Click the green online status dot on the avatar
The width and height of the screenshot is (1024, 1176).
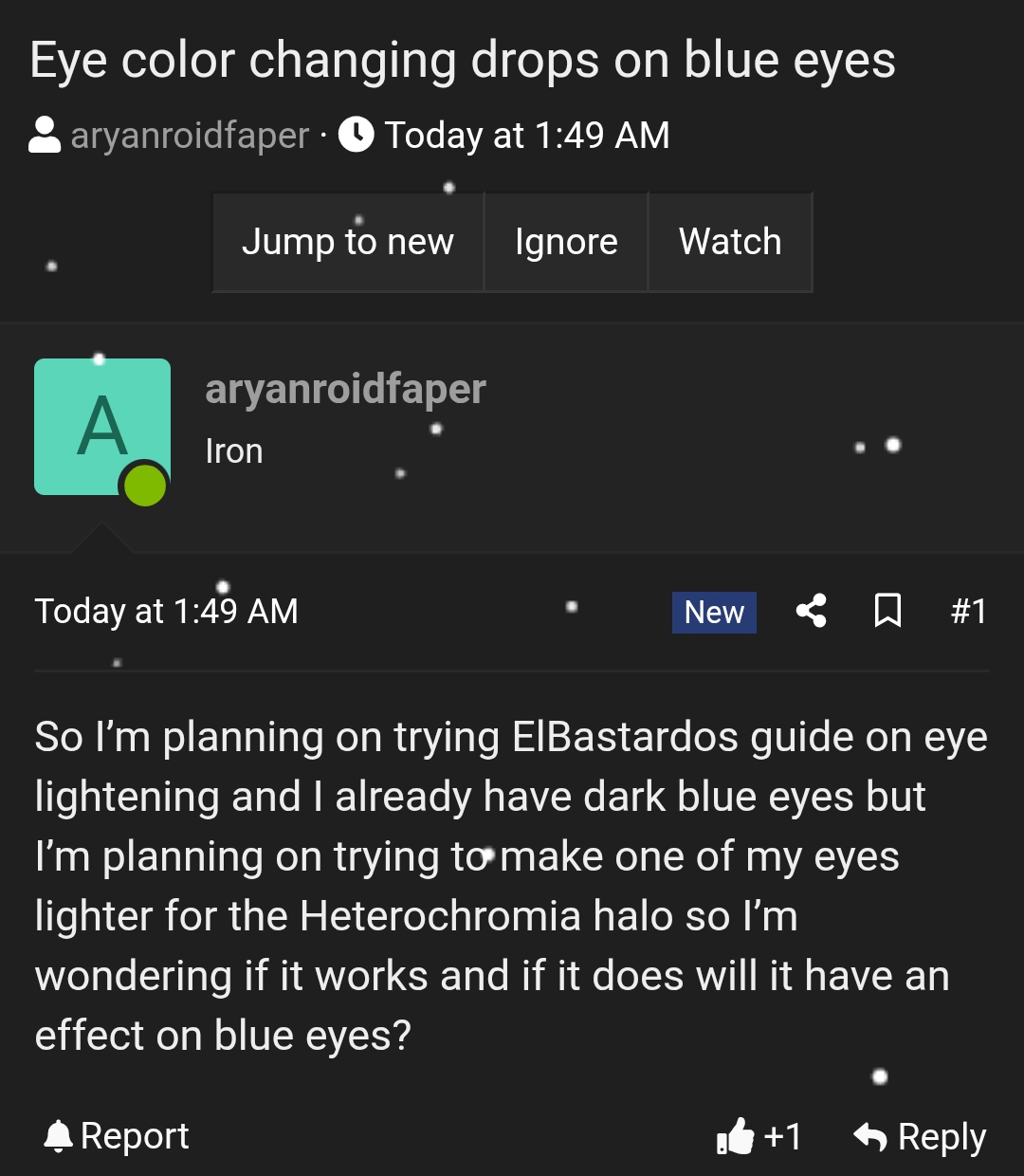coord(143,487)
